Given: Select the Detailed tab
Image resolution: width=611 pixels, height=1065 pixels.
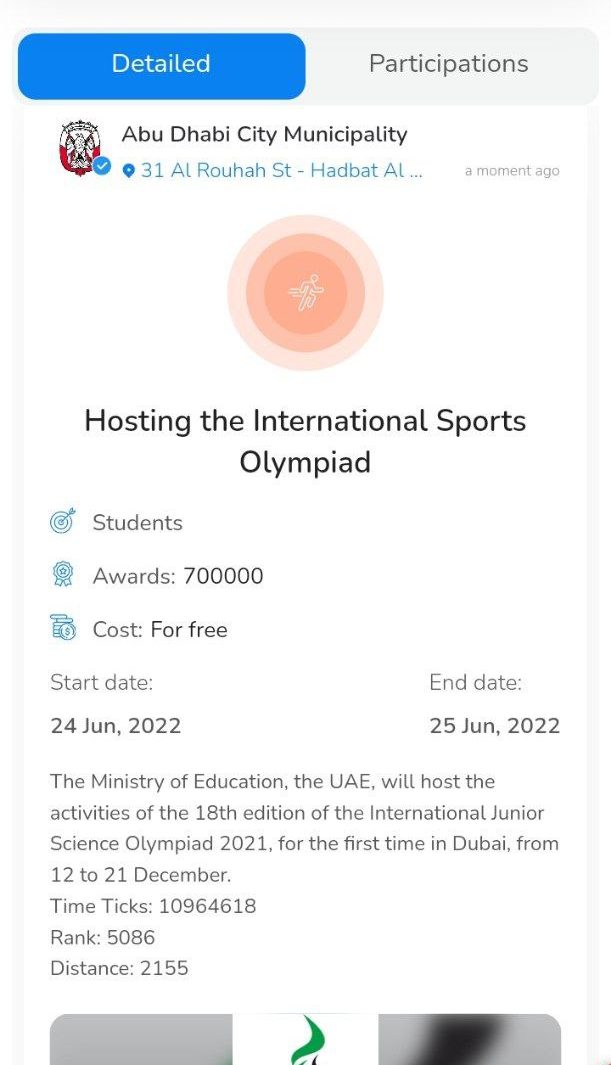Looking at the screenshot, I should pyautogui.click(x=161, y=64).
